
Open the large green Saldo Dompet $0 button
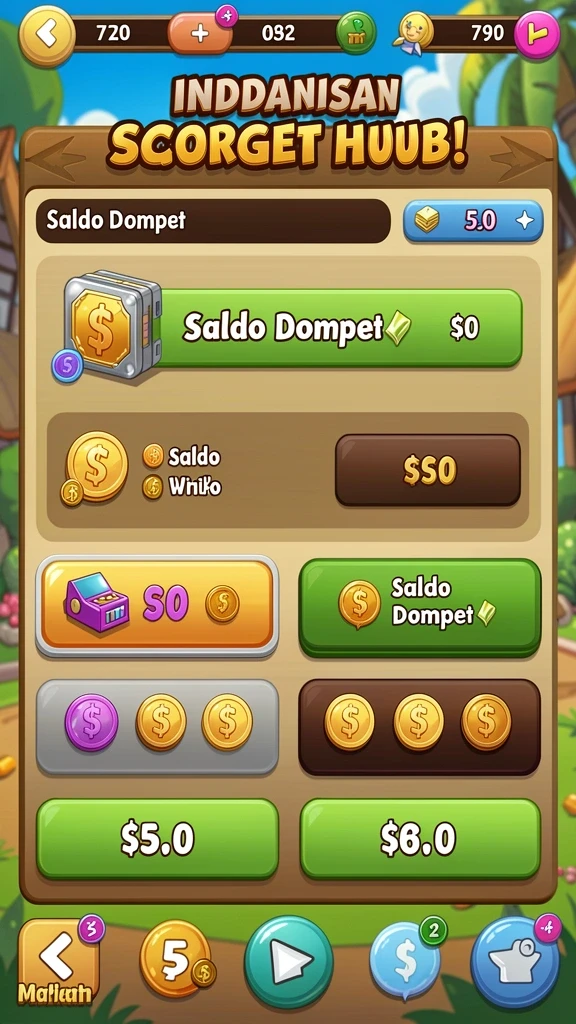(340, 328)
